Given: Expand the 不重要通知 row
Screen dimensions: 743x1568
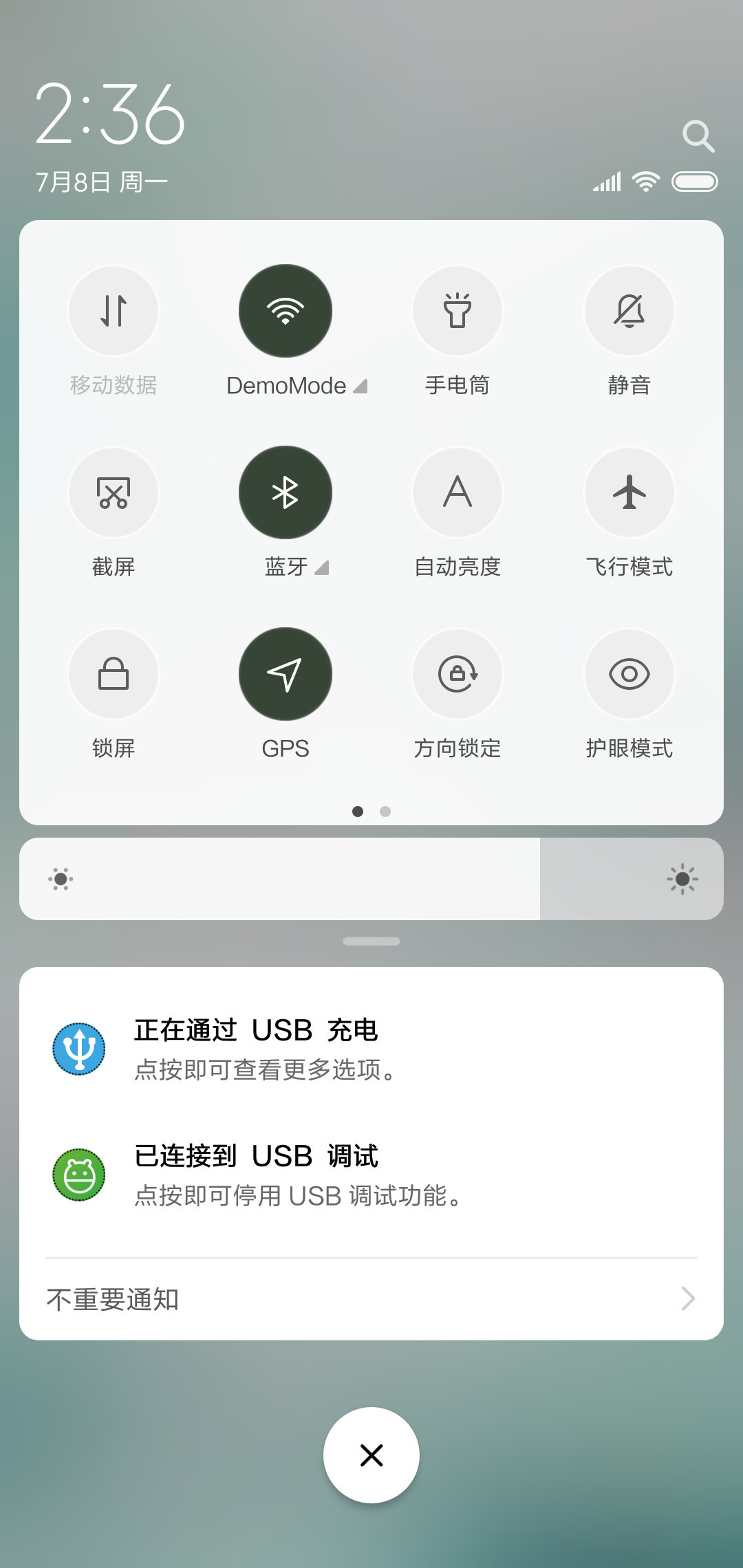Looking at the screenshot, I should (x=371, y=1299).
